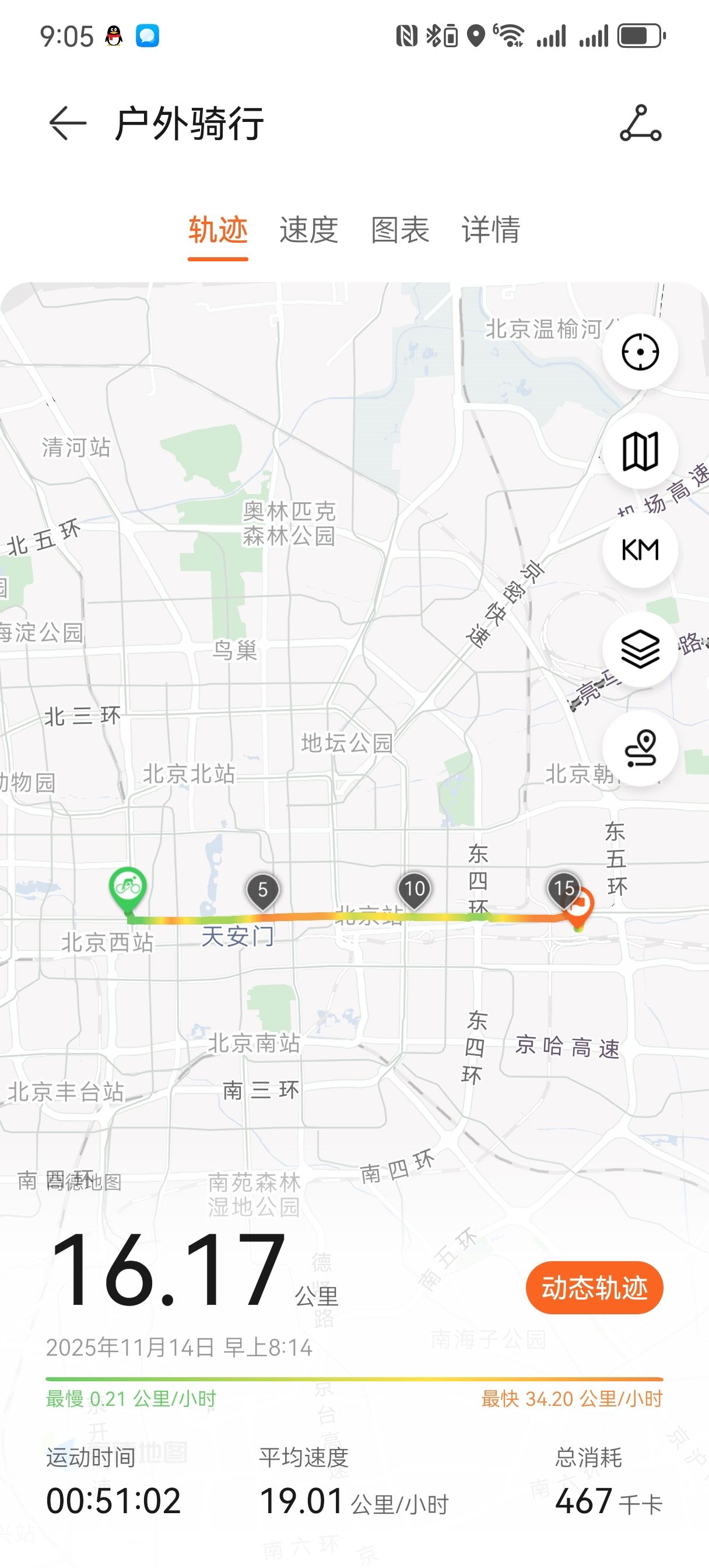This screenshot has height=1568, width=709.
Task: Toggle the KM distance markers
Action: (640, 550)
